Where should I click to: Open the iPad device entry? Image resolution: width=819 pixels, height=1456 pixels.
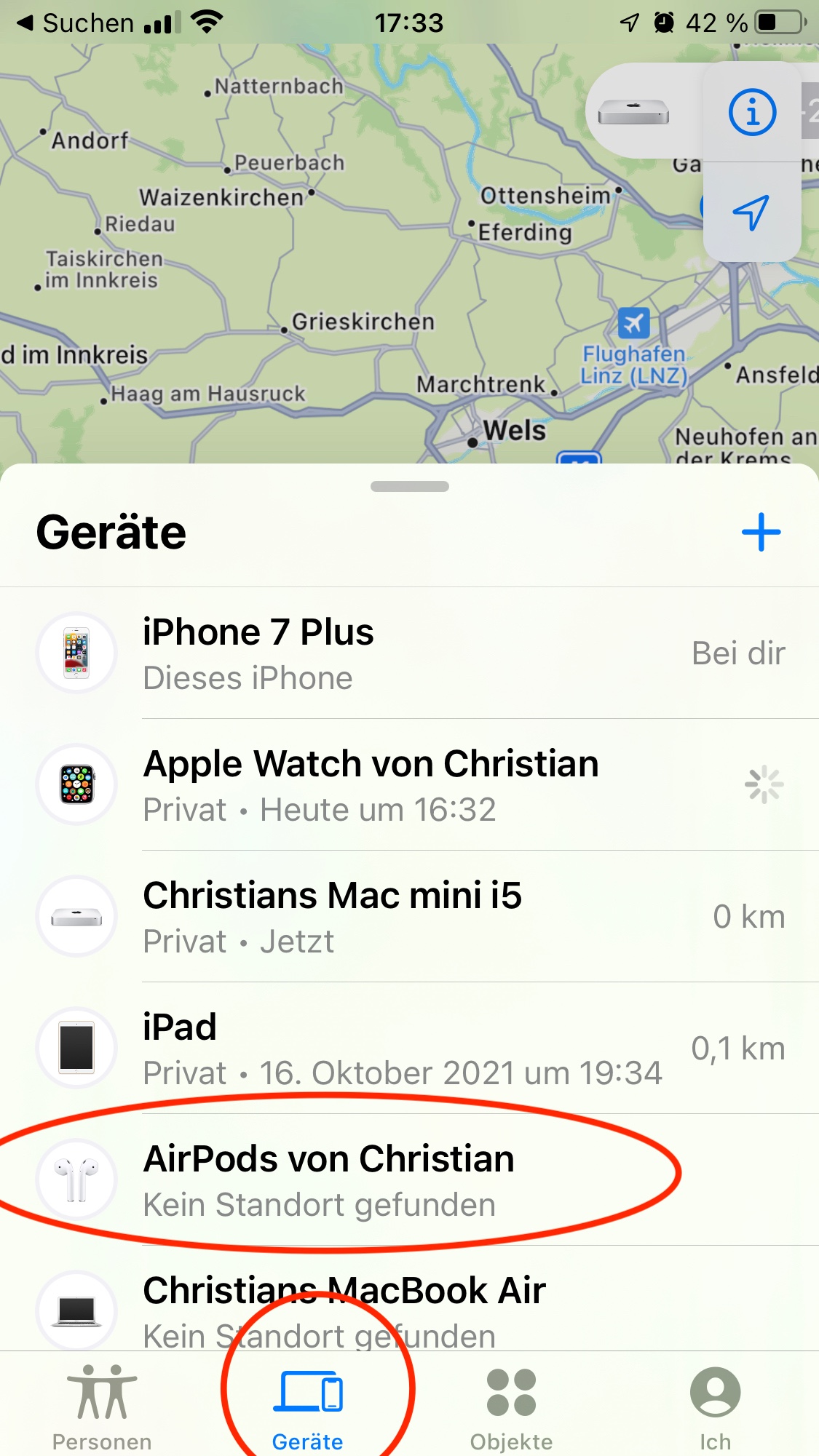pos(408,1048)
